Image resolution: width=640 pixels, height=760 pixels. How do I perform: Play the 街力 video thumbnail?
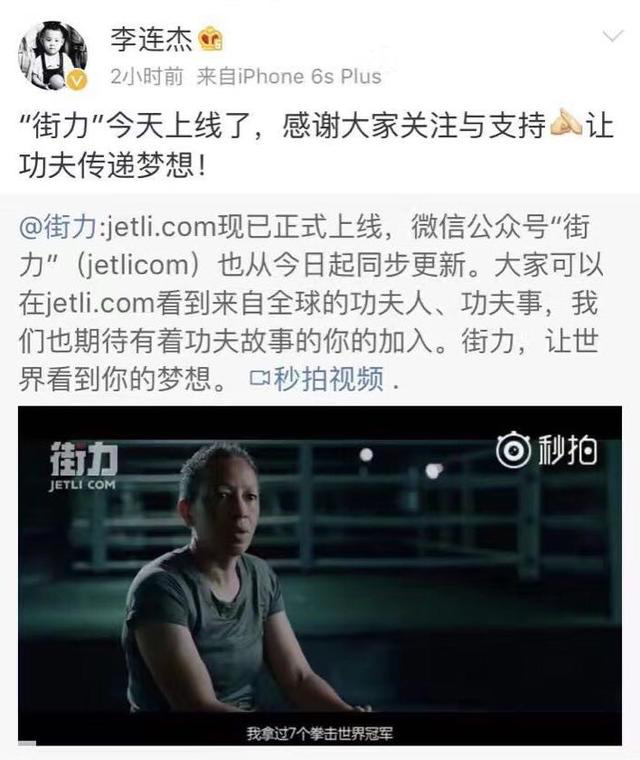[320, 575]
